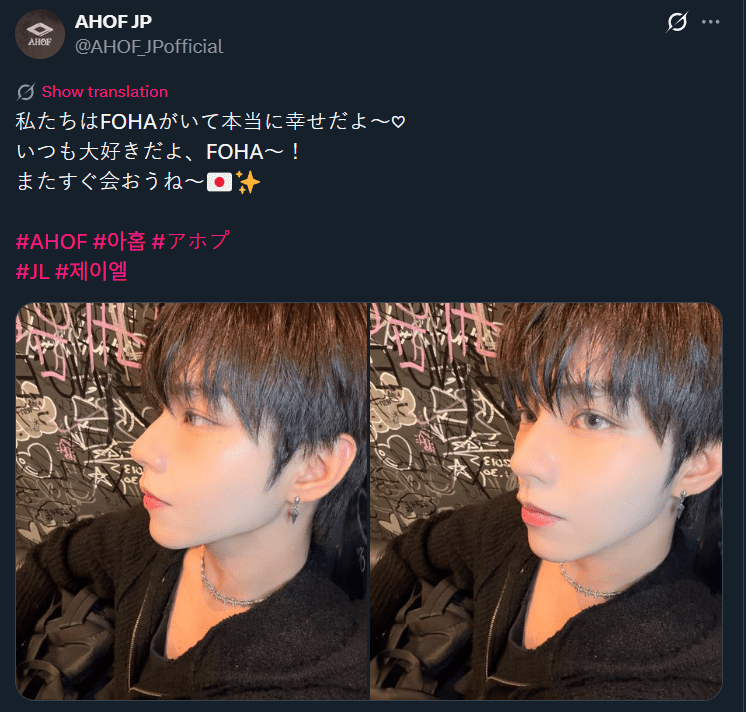746x712 pixels.
Task: Open the #AHOF hashtag
Action: (x=51, y=242)
